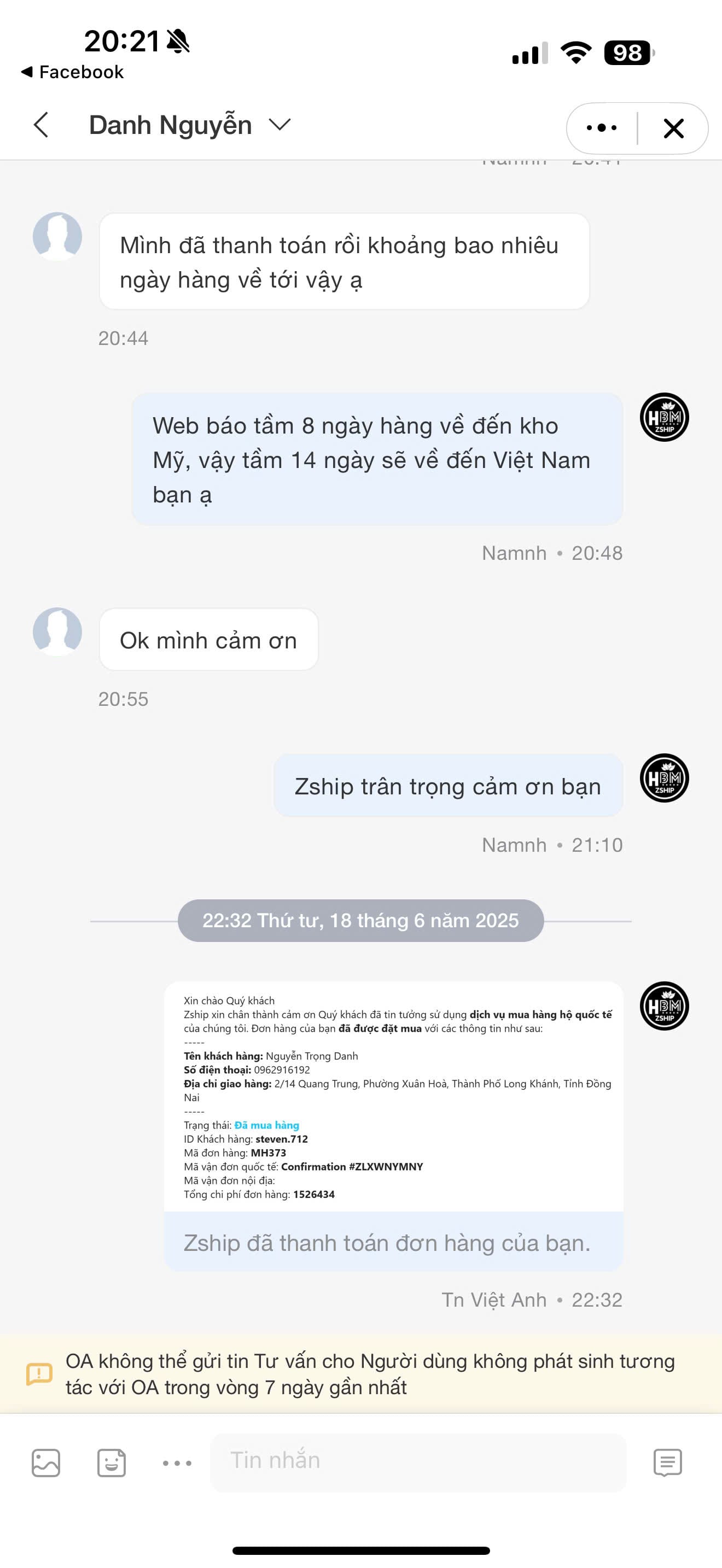Open the sticker picker

pyautogui.click(x=112, y=1462)
